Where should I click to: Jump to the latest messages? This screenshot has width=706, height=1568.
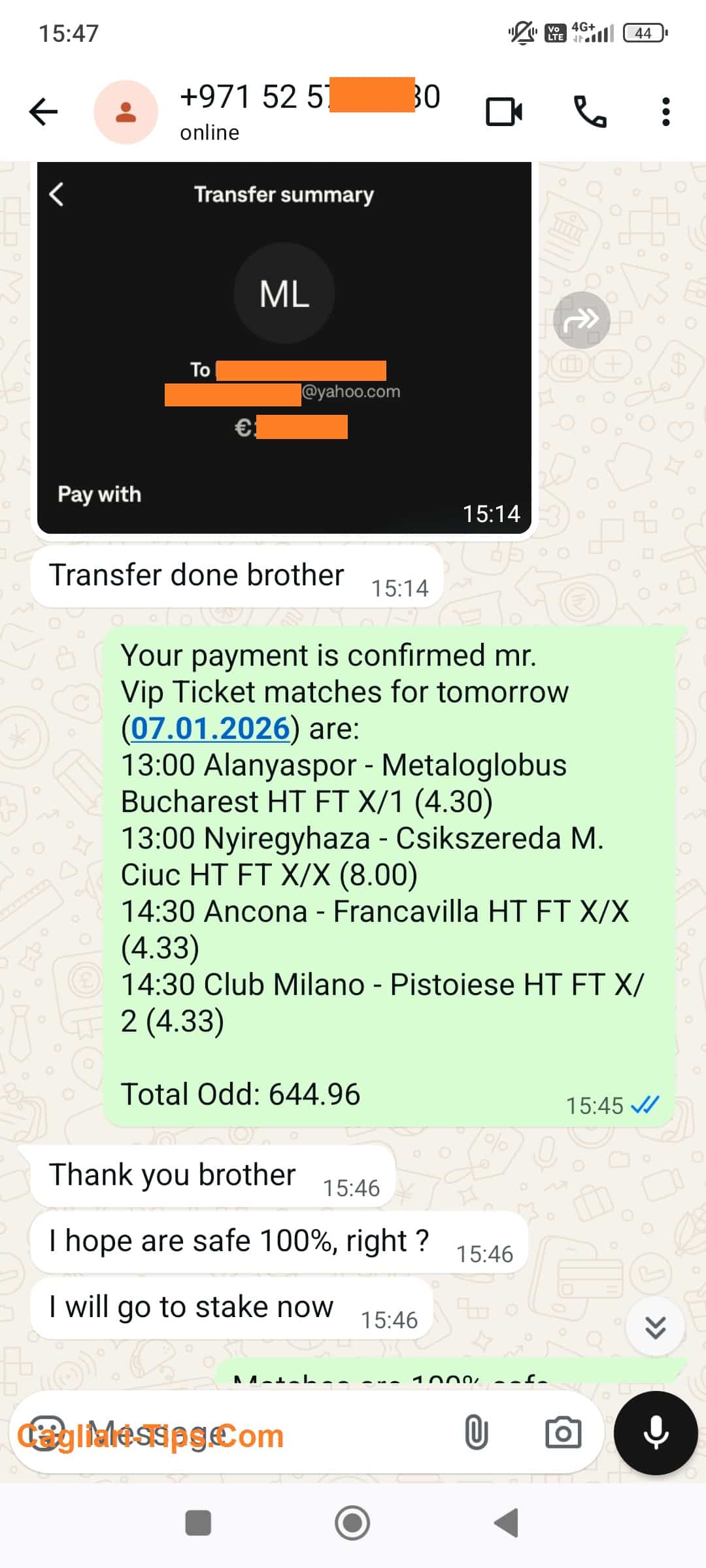click(655, 1327)
